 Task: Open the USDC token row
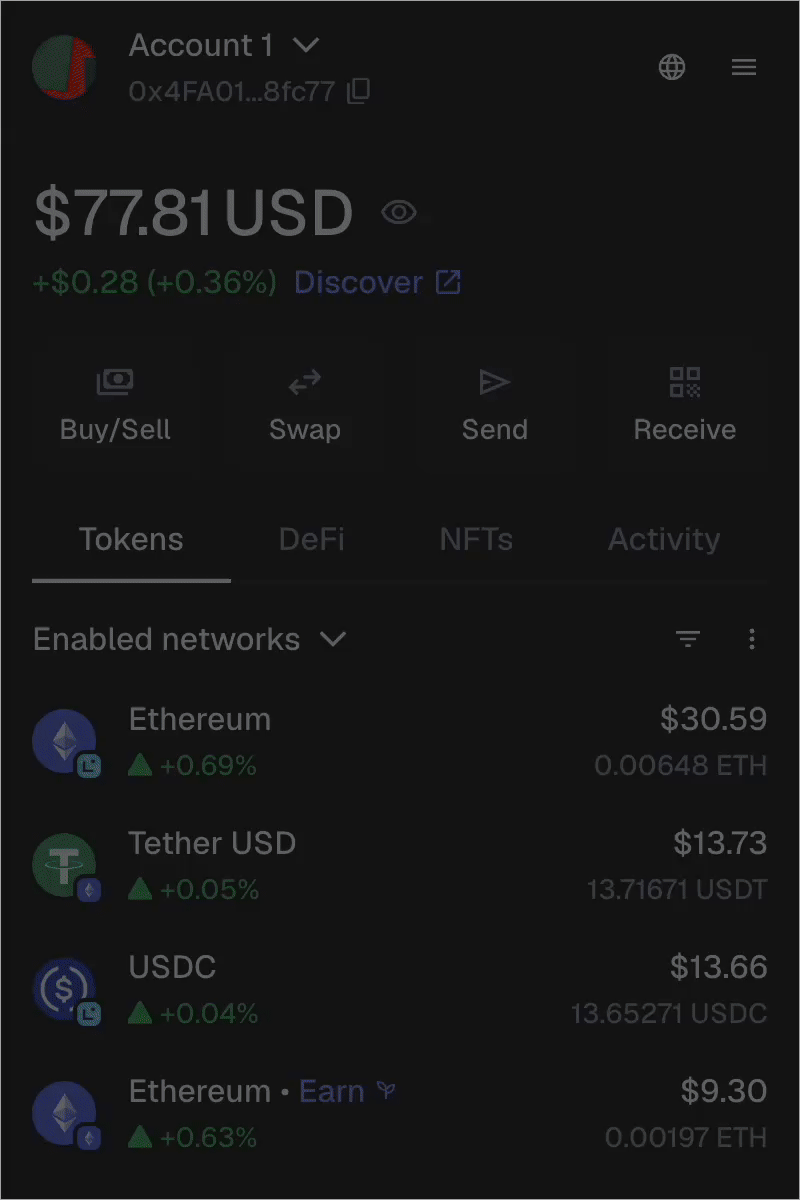(x=400, y=989)
